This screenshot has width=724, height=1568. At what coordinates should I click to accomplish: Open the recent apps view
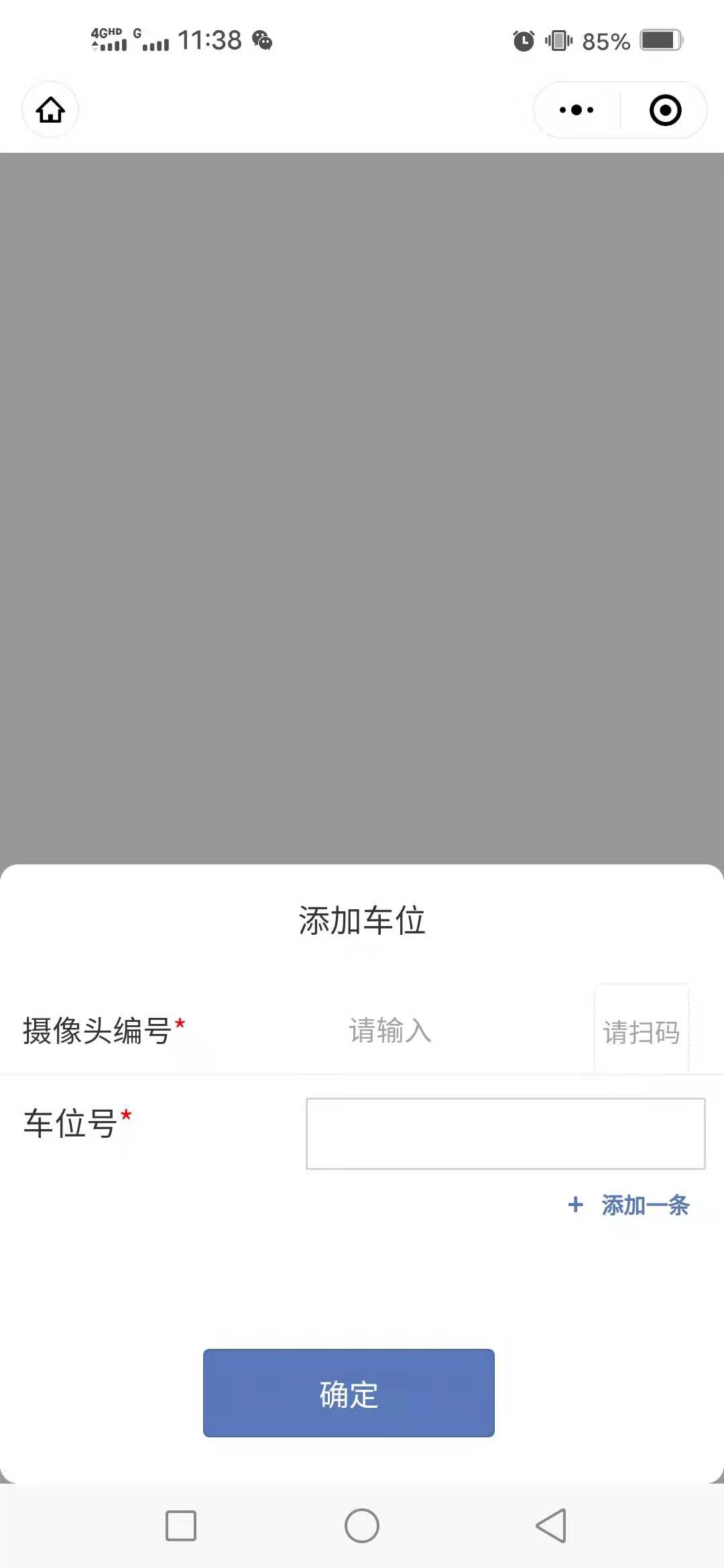[181, 1526]
